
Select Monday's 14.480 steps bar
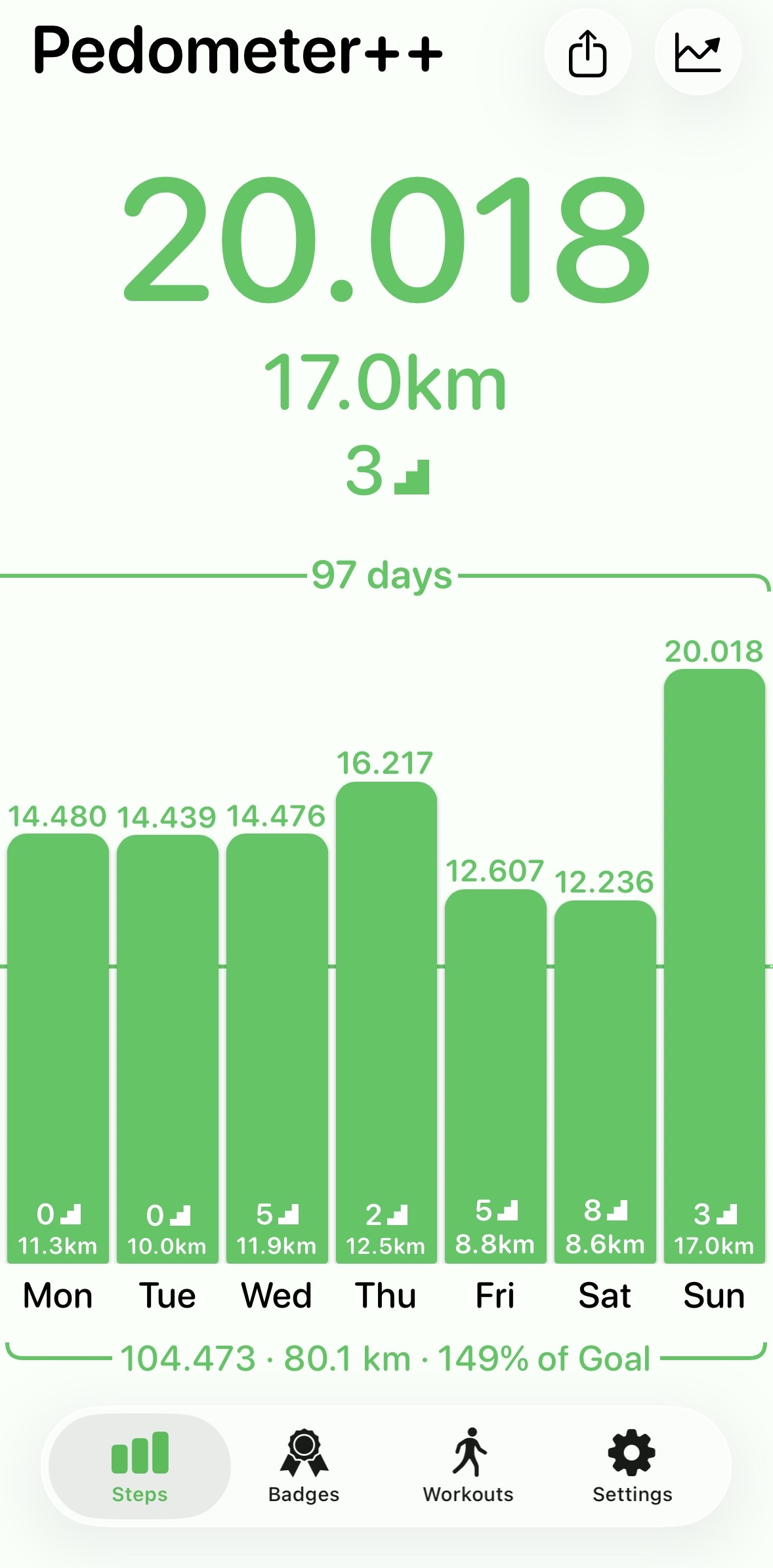click(x=58, y=1048)
